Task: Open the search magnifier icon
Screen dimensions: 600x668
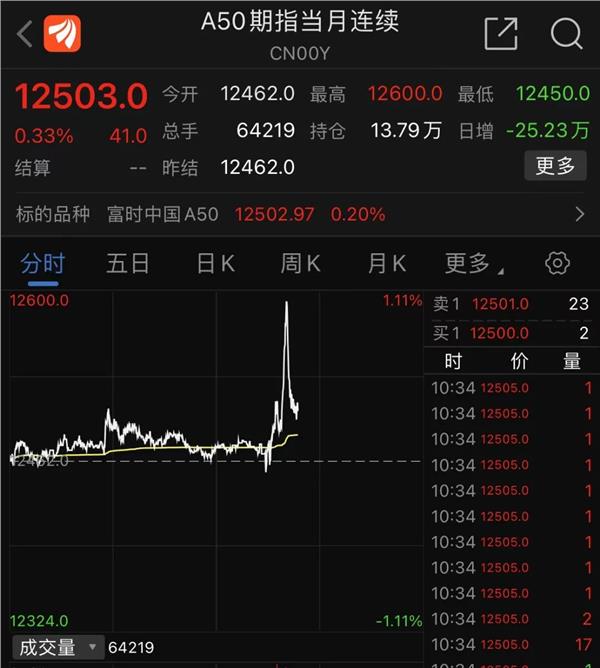Action: click(x=566, y=34)
